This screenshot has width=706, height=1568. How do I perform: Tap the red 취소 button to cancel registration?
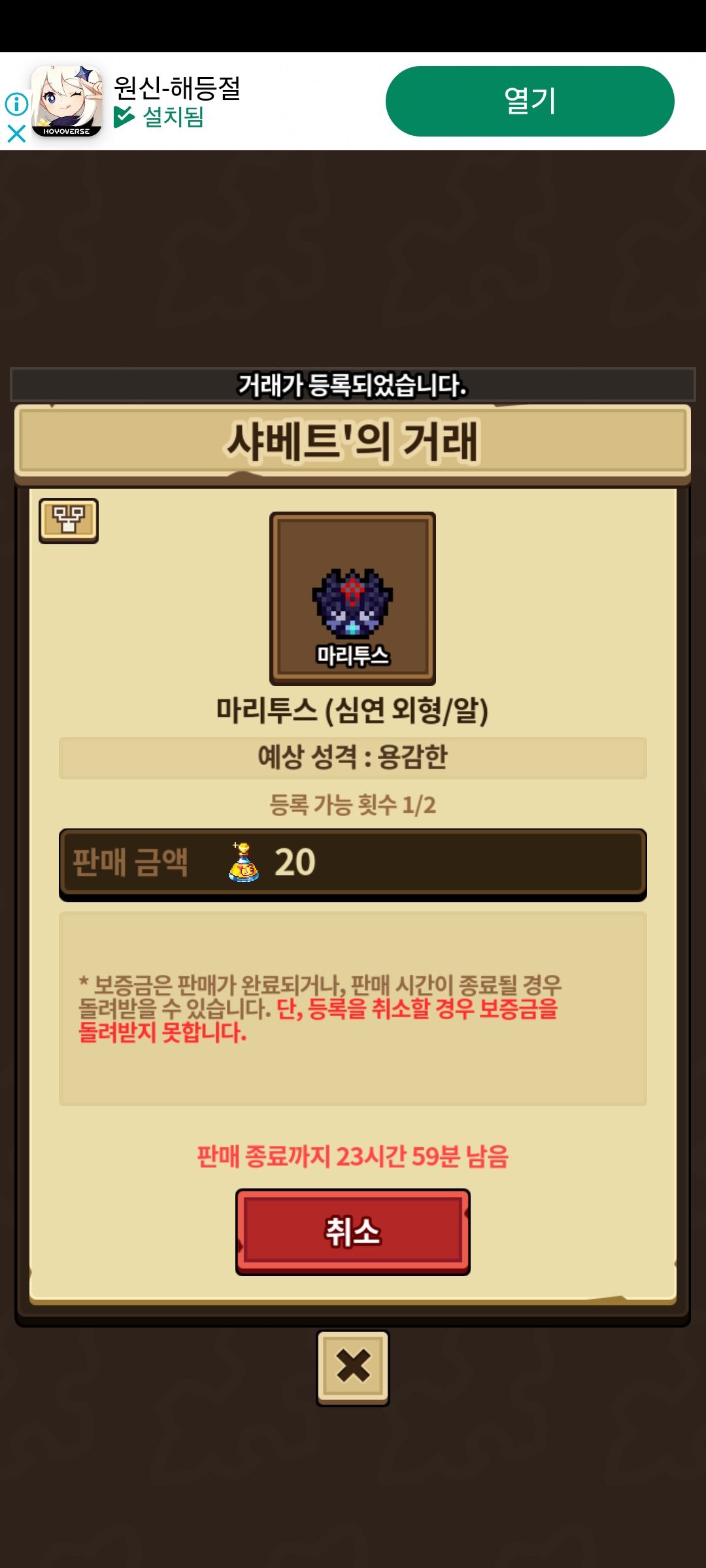pos(353,1232)
